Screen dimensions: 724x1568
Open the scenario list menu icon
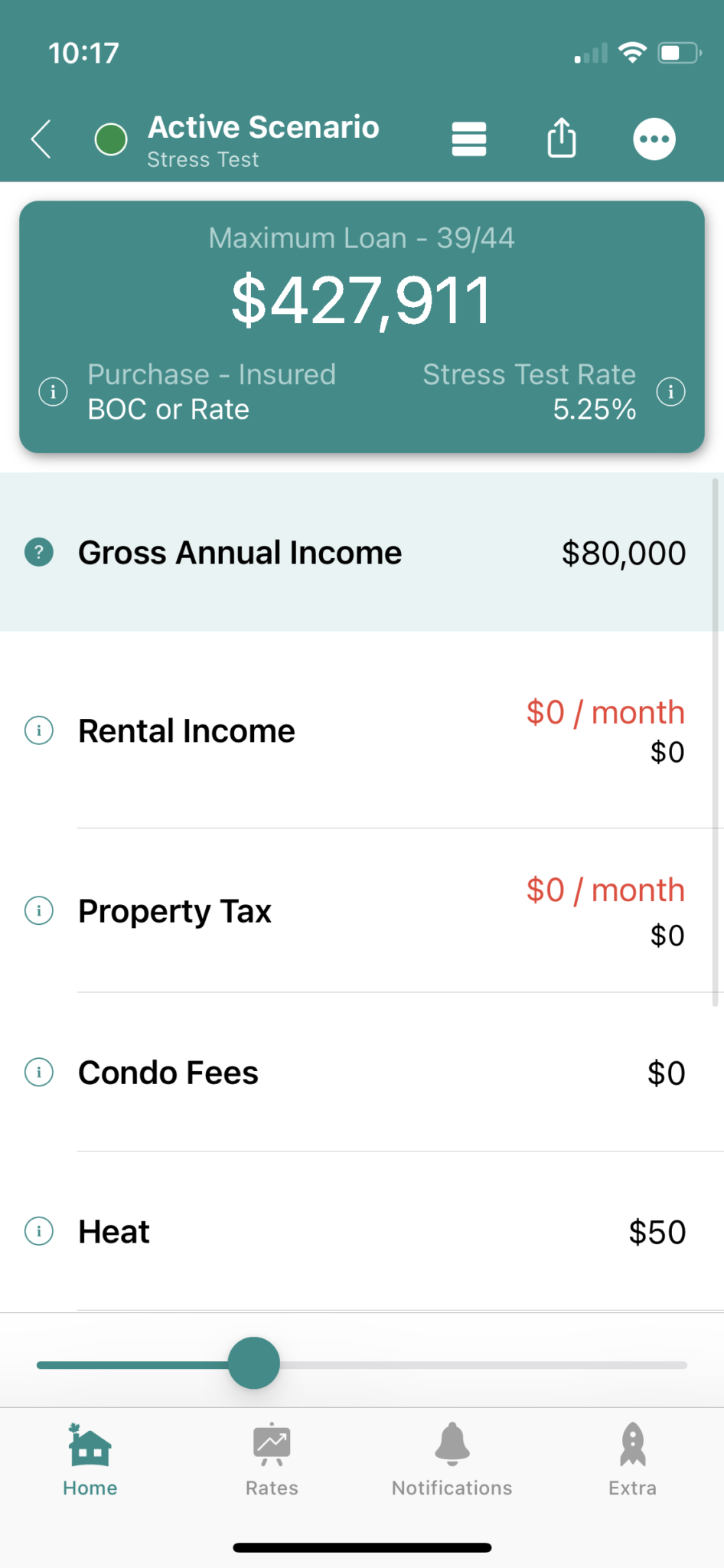pos(469,139)
